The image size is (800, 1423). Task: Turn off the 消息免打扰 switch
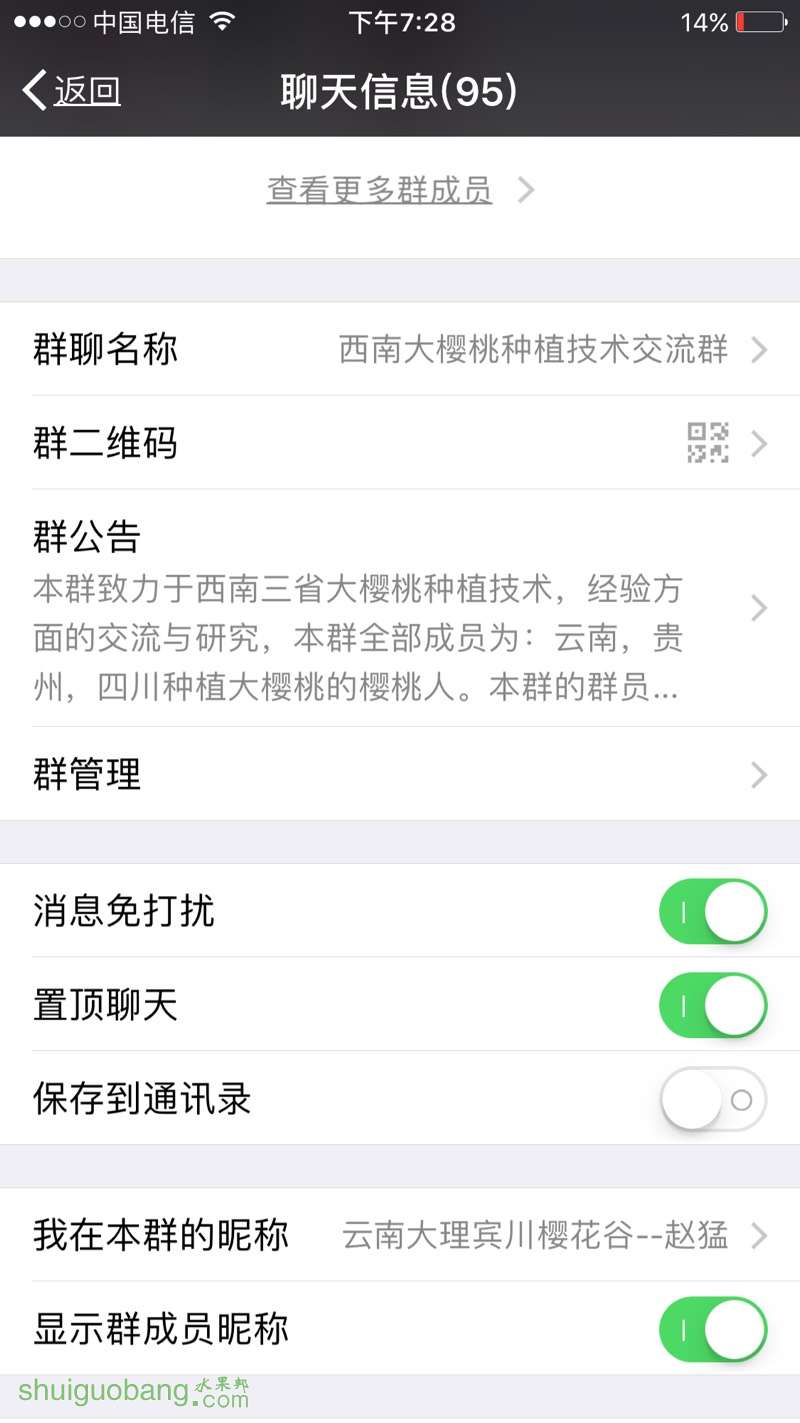(x=712, y=912)
